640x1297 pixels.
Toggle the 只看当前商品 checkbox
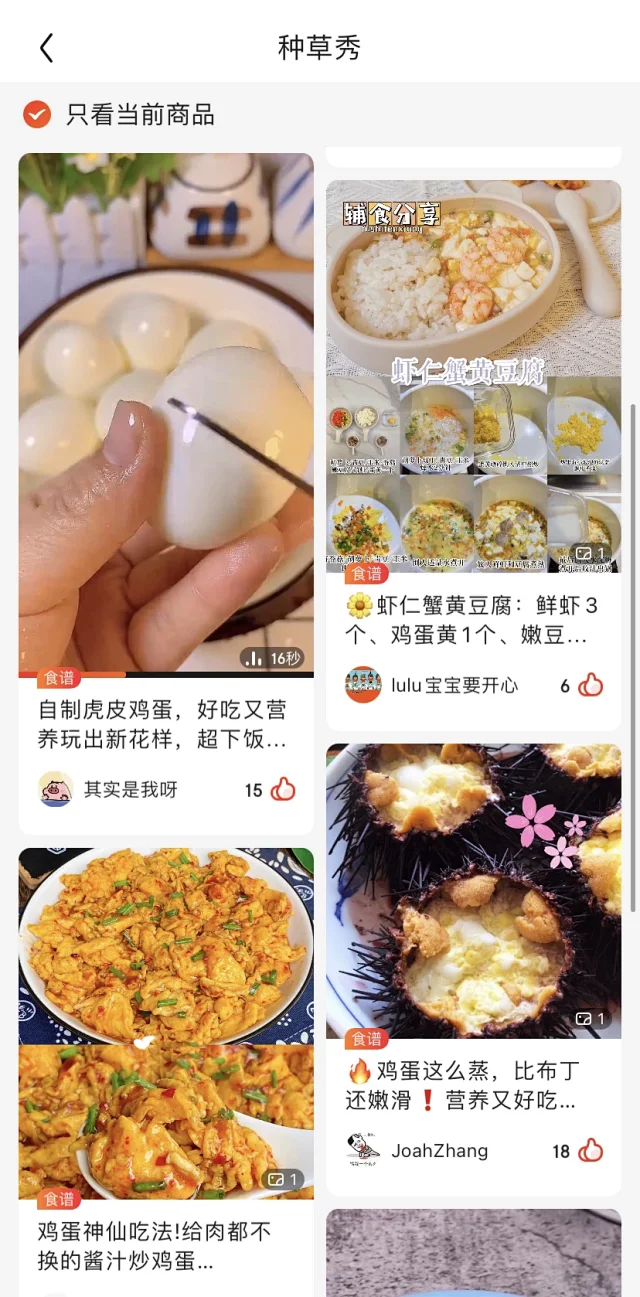point(37,115)
